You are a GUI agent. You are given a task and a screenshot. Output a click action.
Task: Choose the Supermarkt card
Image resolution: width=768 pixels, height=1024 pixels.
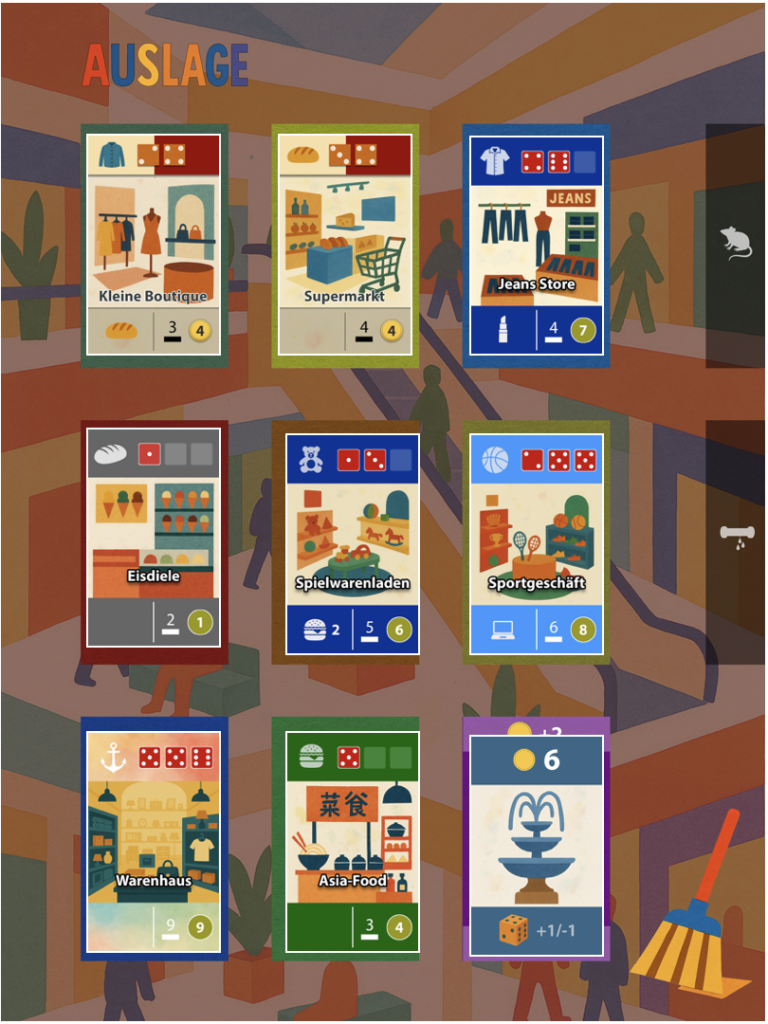(345, 245)
